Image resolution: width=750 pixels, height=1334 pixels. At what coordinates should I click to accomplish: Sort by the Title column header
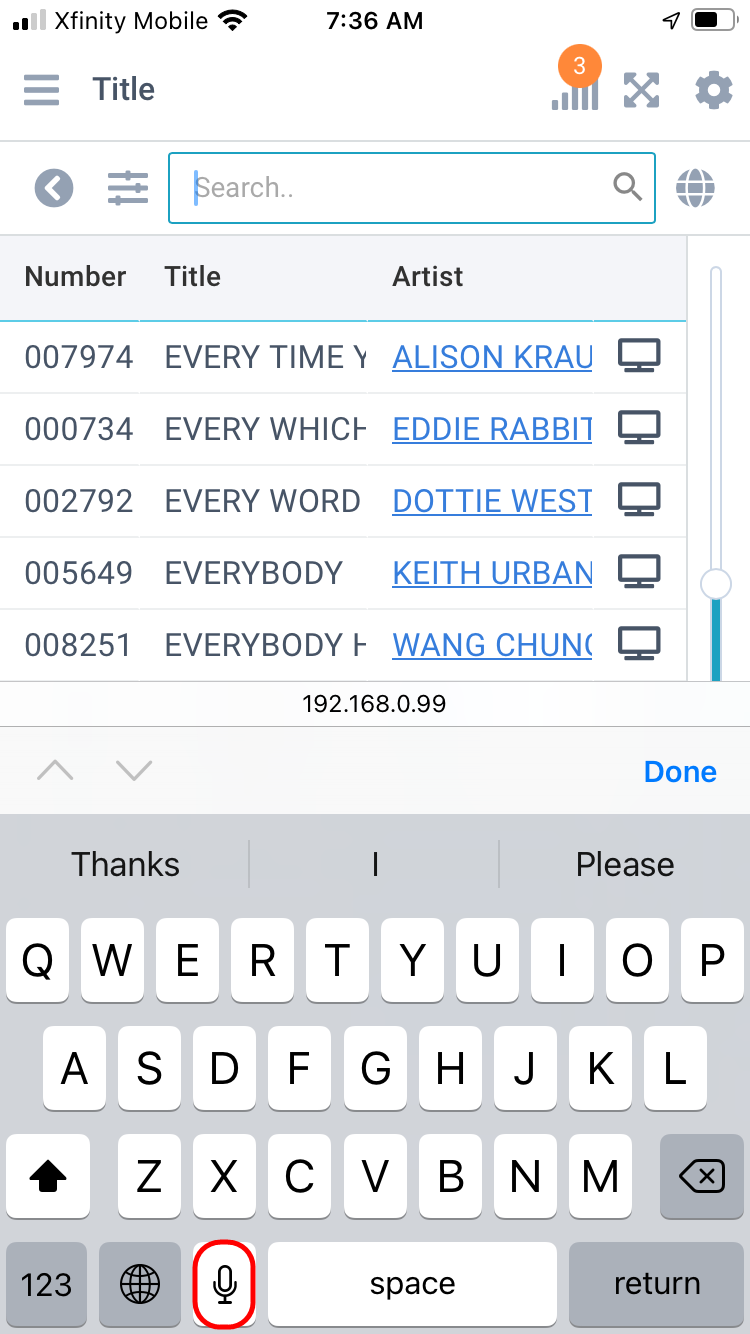pos(193,277)
